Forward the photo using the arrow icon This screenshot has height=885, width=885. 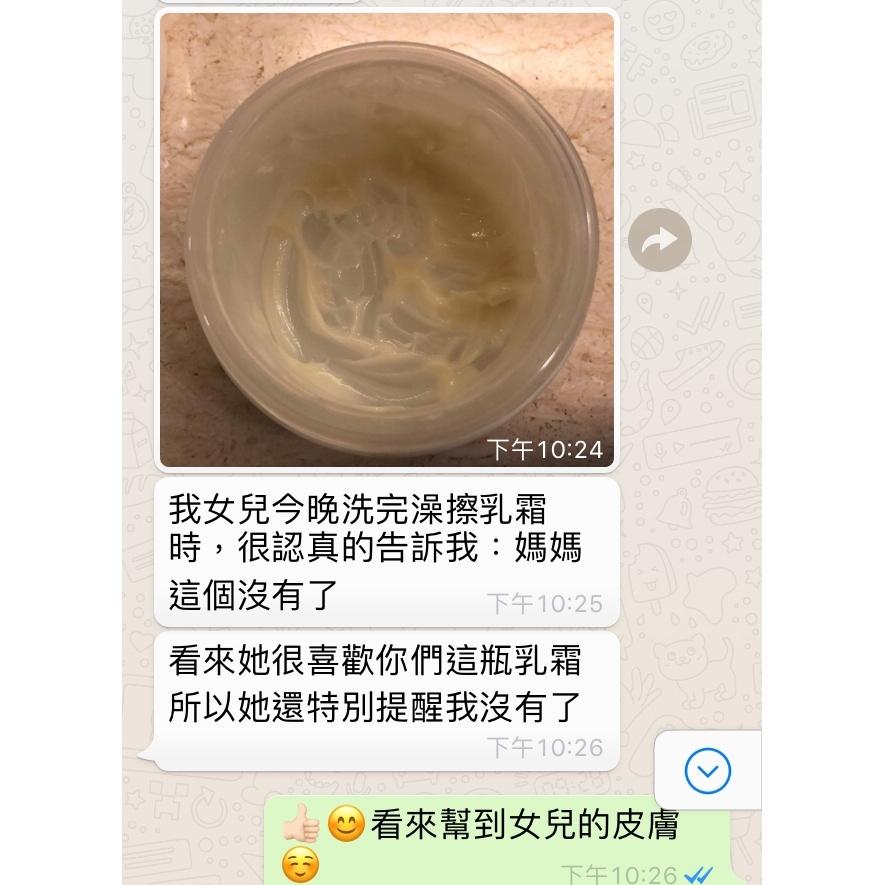[x=660, y=240]
